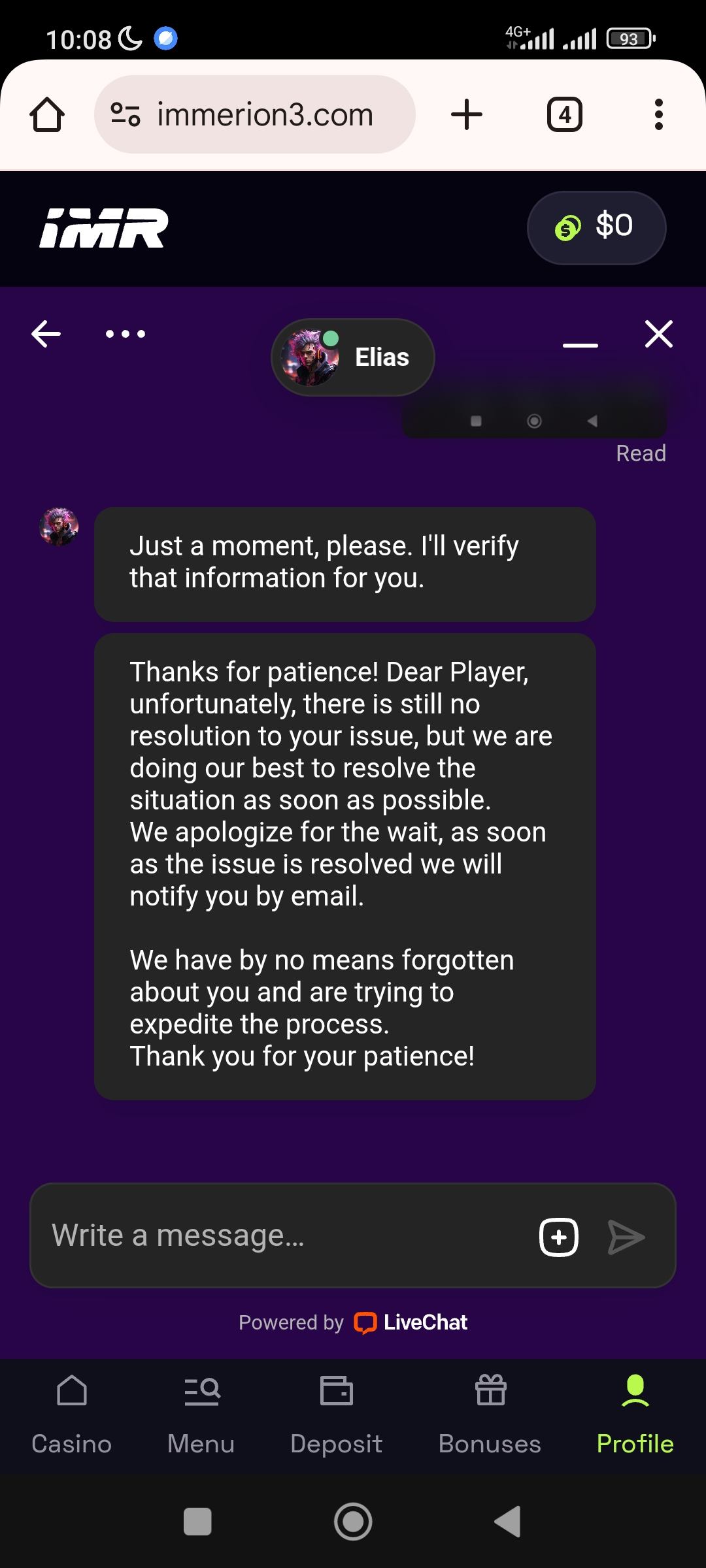Go to the browser home page
This screenshot has height=1568, width=706.
point(47,115)
